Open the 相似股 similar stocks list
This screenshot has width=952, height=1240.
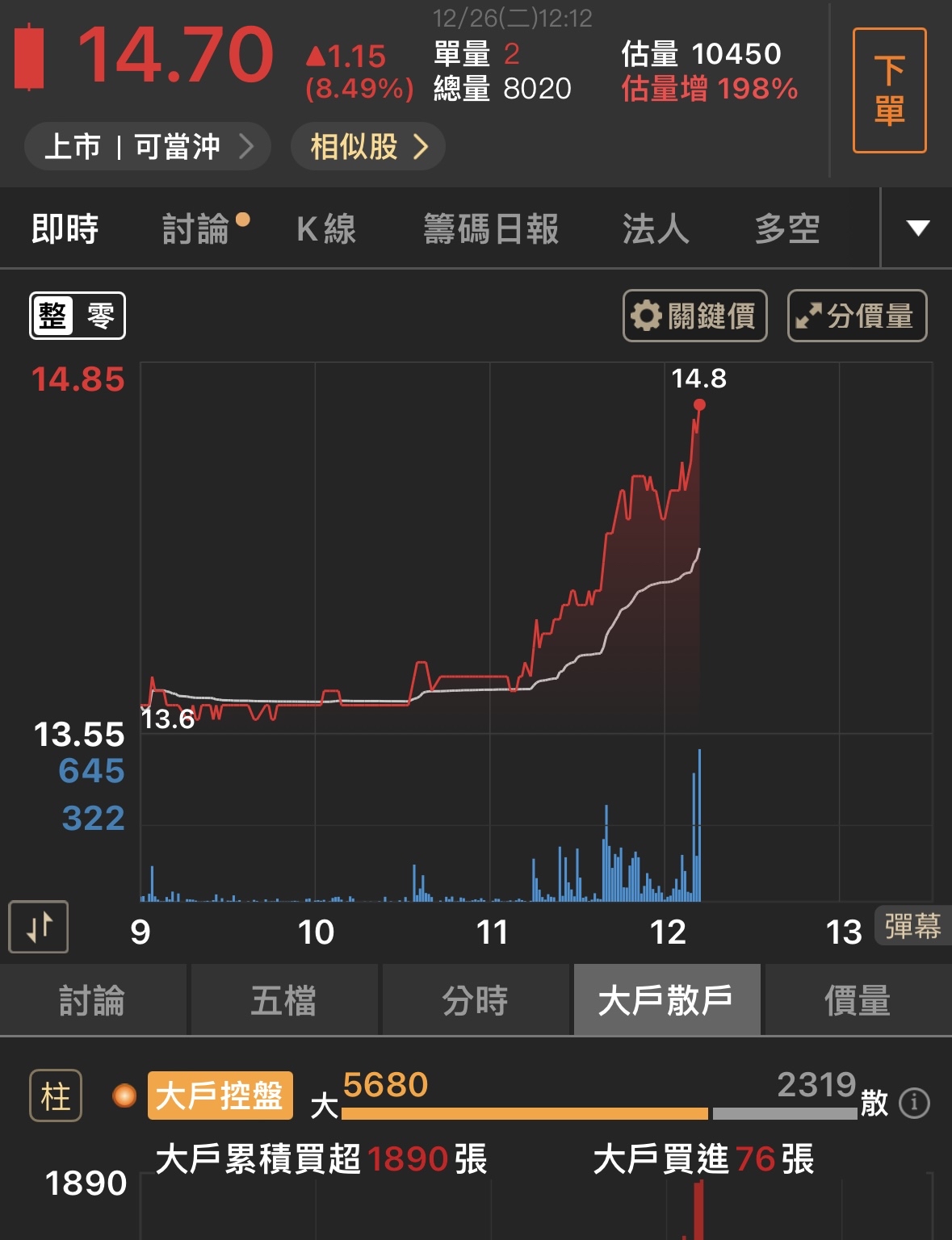pos(366,146)
